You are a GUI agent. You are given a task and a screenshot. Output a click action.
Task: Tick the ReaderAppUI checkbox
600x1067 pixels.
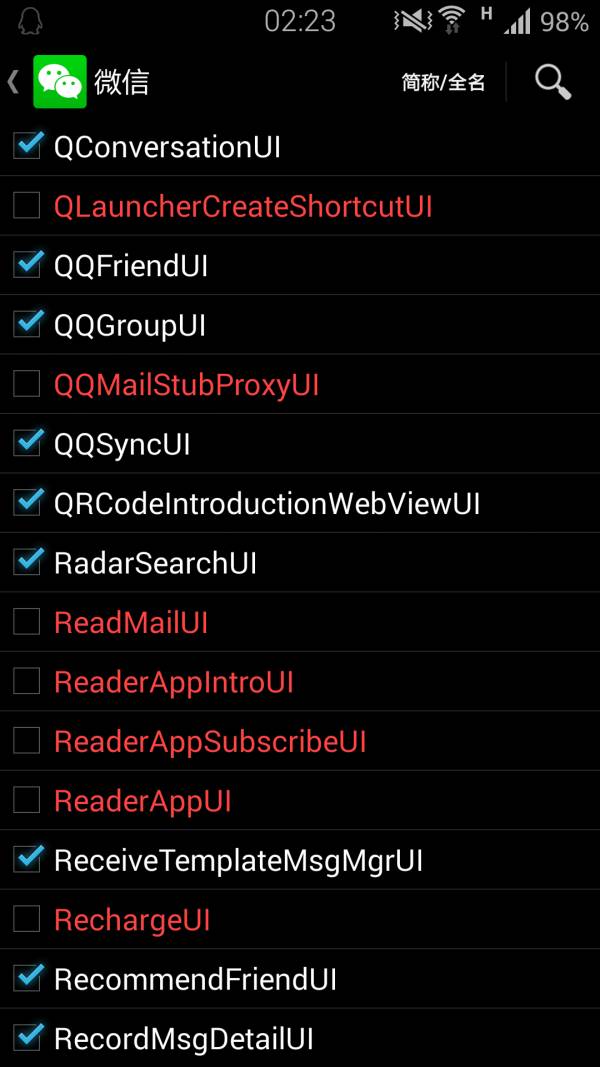click(x=27, y=800)
